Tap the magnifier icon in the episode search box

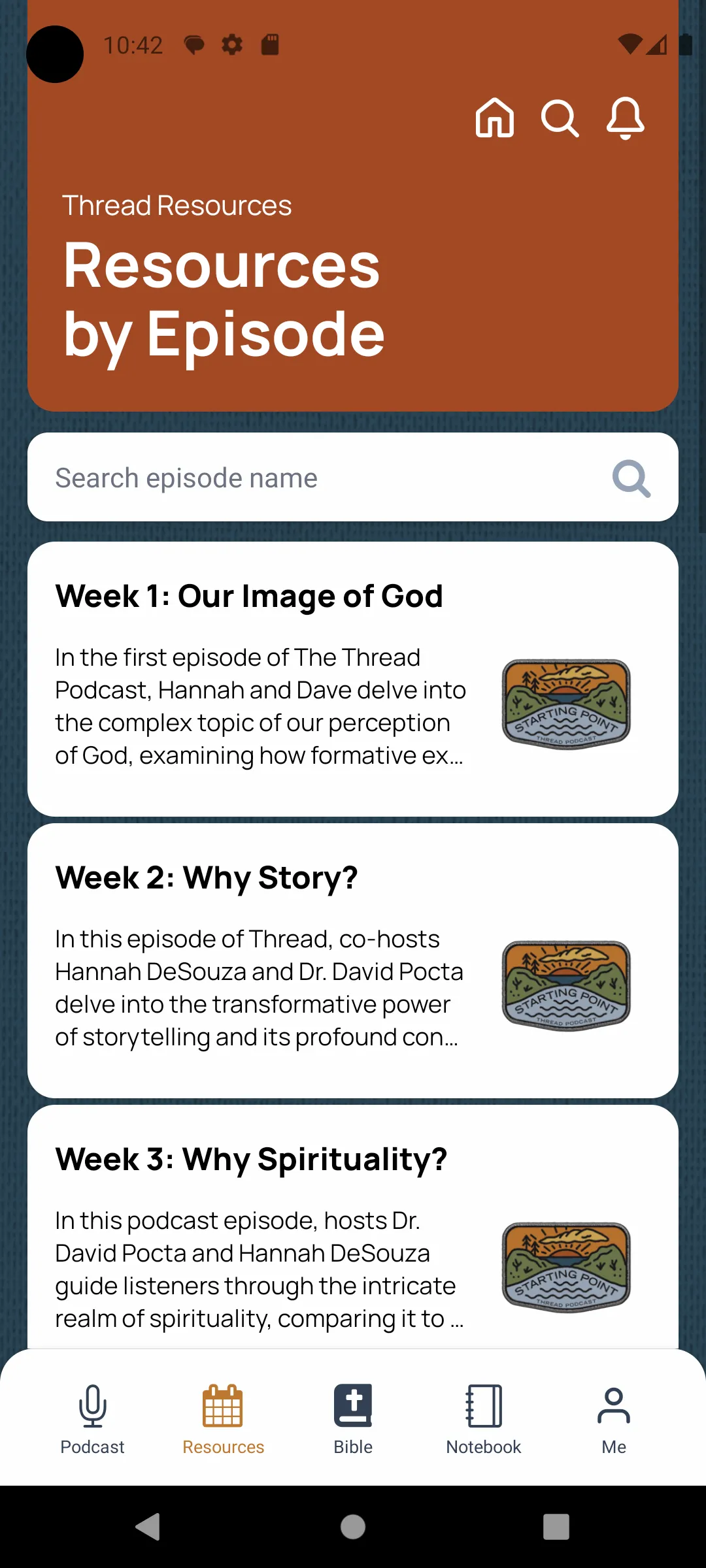(631, 478)
